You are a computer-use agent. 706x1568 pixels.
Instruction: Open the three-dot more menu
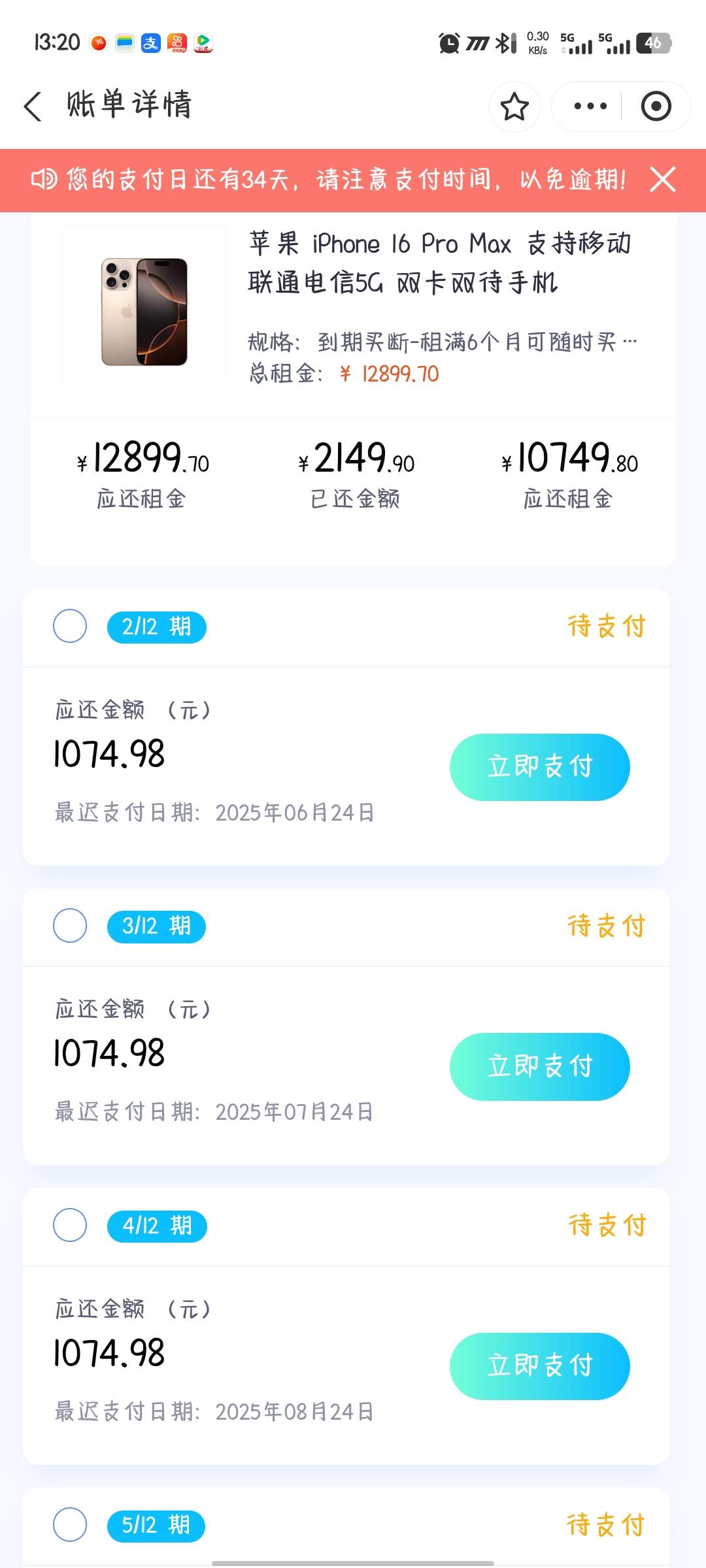coord(590,106)
